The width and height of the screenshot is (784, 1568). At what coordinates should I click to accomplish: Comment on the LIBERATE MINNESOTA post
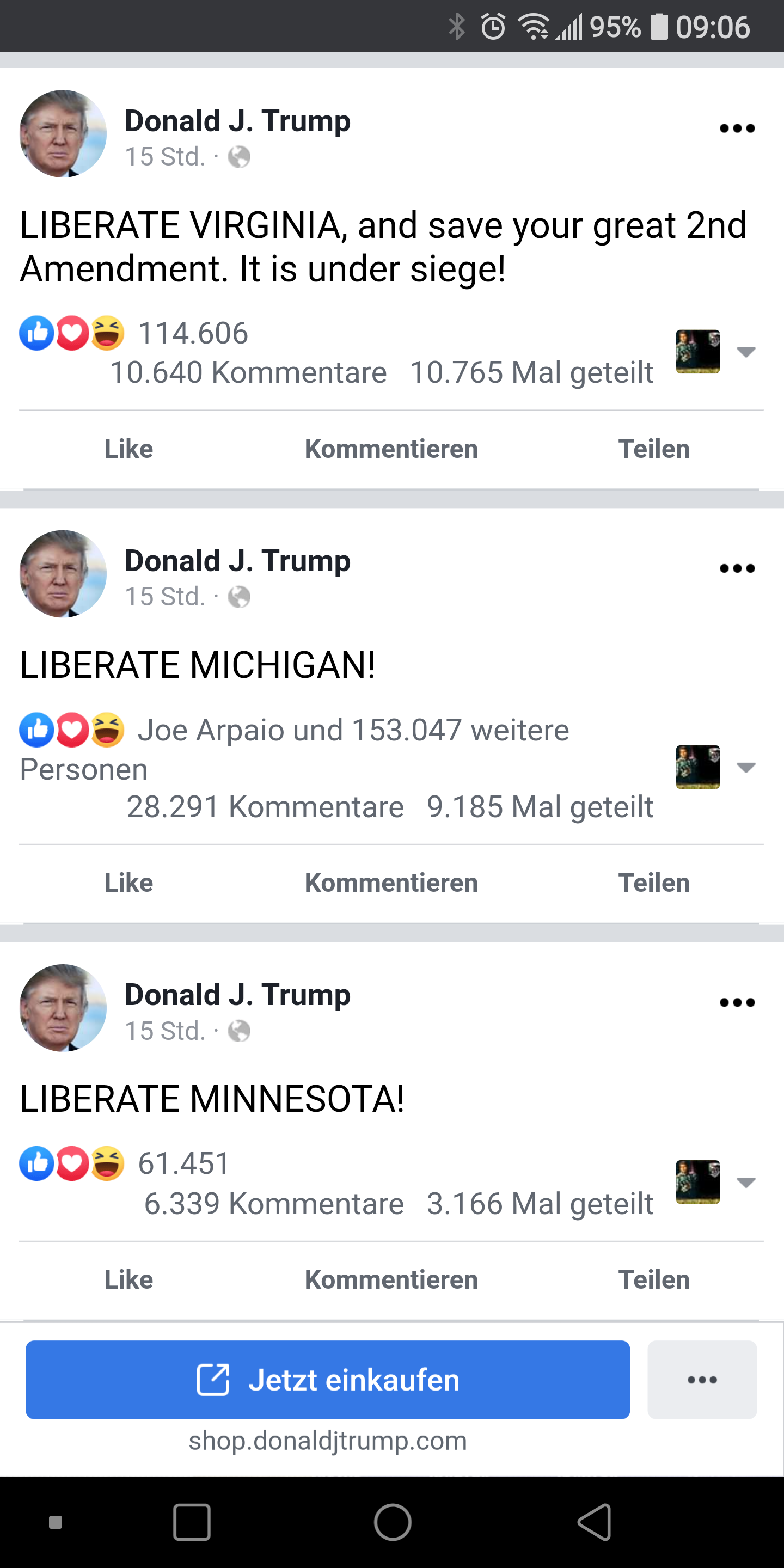(391, 1280)
